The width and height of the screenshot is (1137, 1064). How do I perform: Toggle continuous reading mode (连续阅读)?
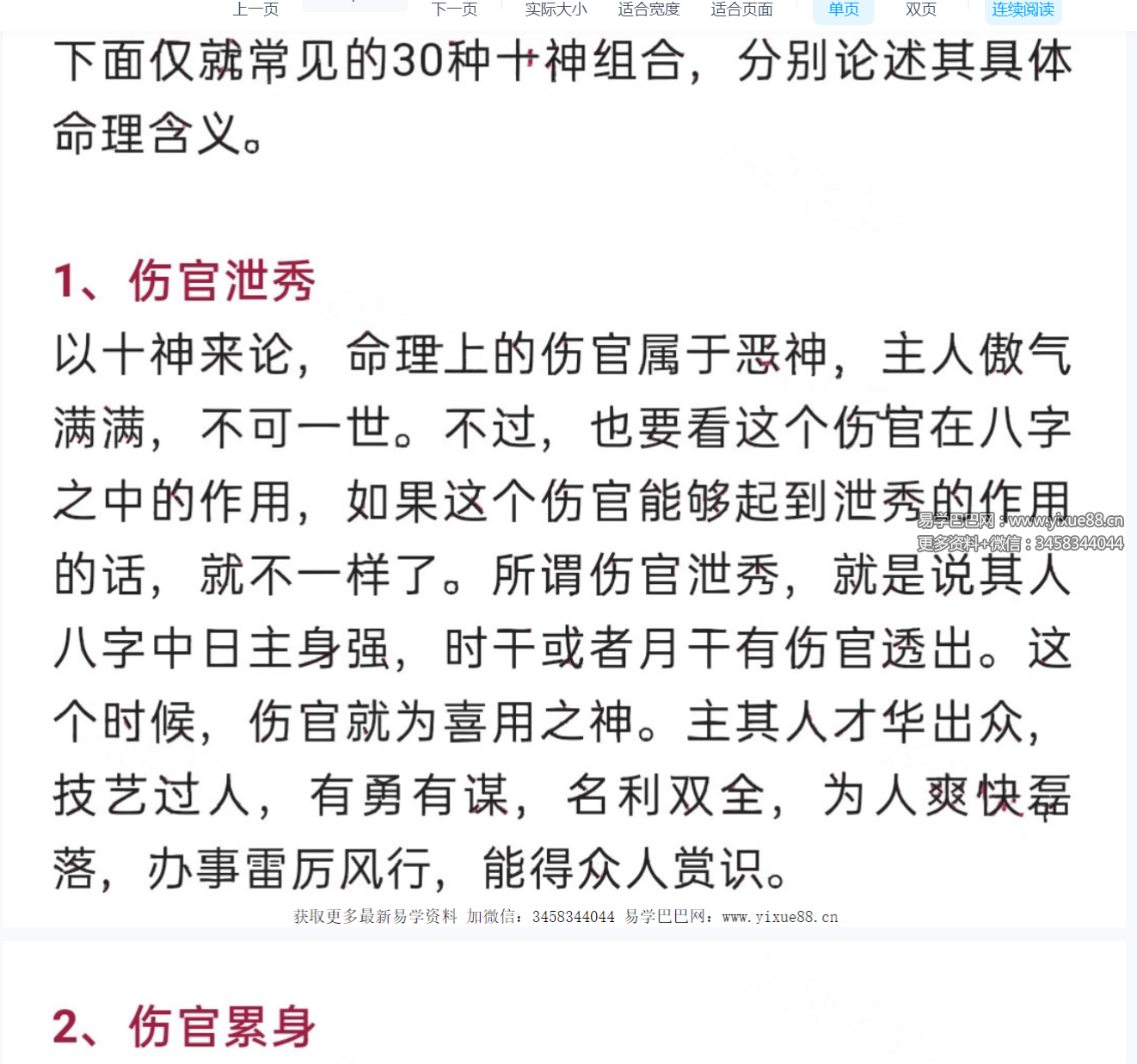1023,9
